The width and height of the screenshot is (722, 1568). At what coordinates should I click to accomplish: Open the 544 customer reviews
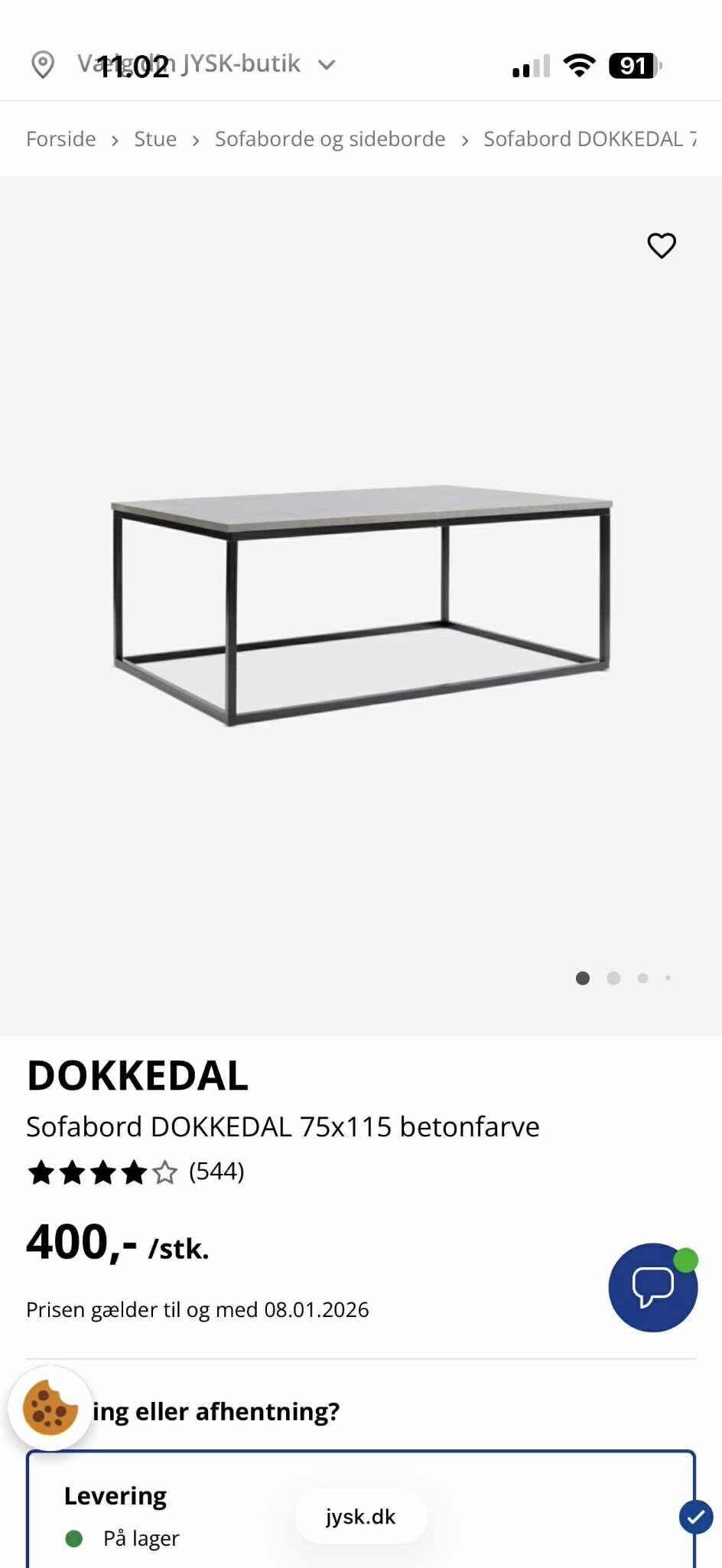[x=216, y=1172]
